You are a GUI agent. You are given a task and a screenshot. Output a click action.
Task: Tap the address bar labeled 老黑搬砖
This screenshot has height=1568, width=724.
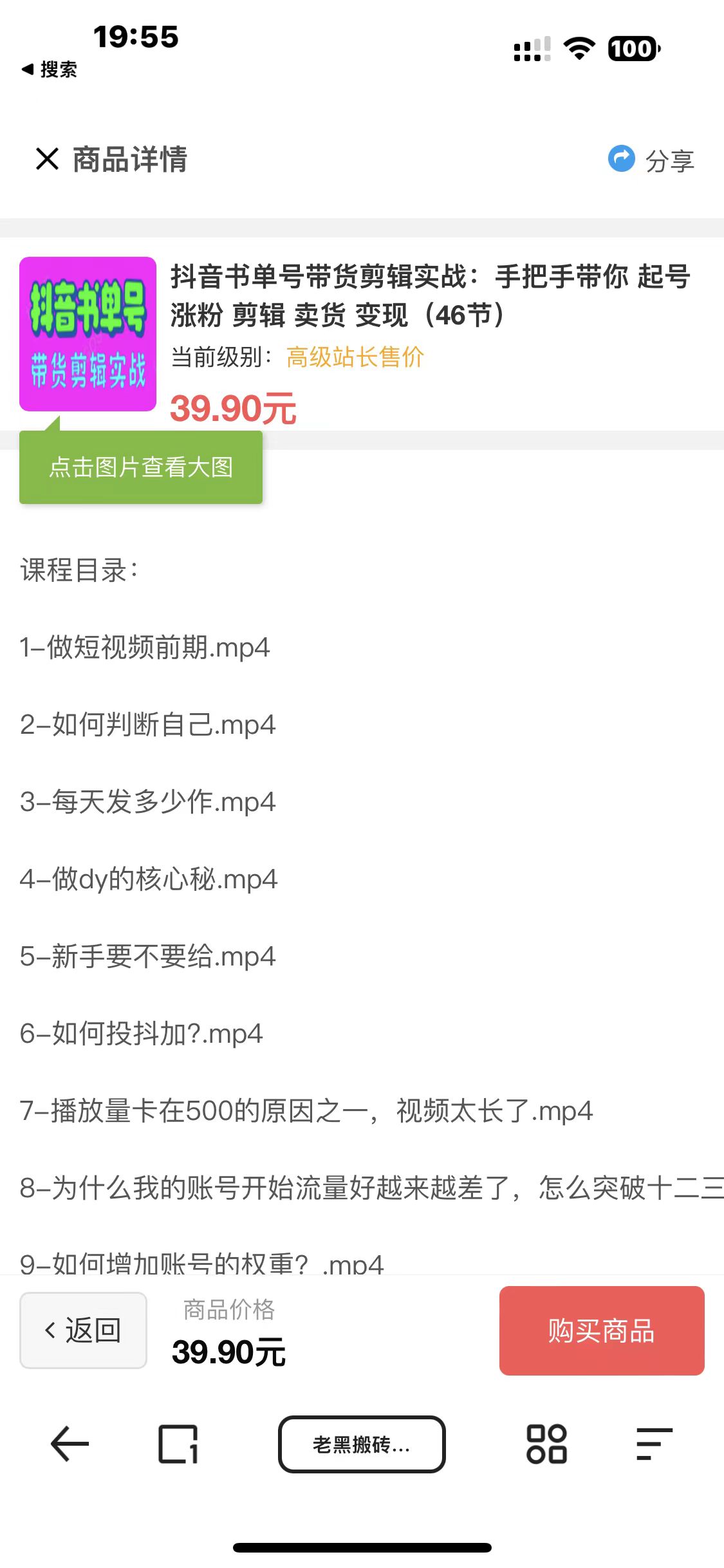point(362,1444)
